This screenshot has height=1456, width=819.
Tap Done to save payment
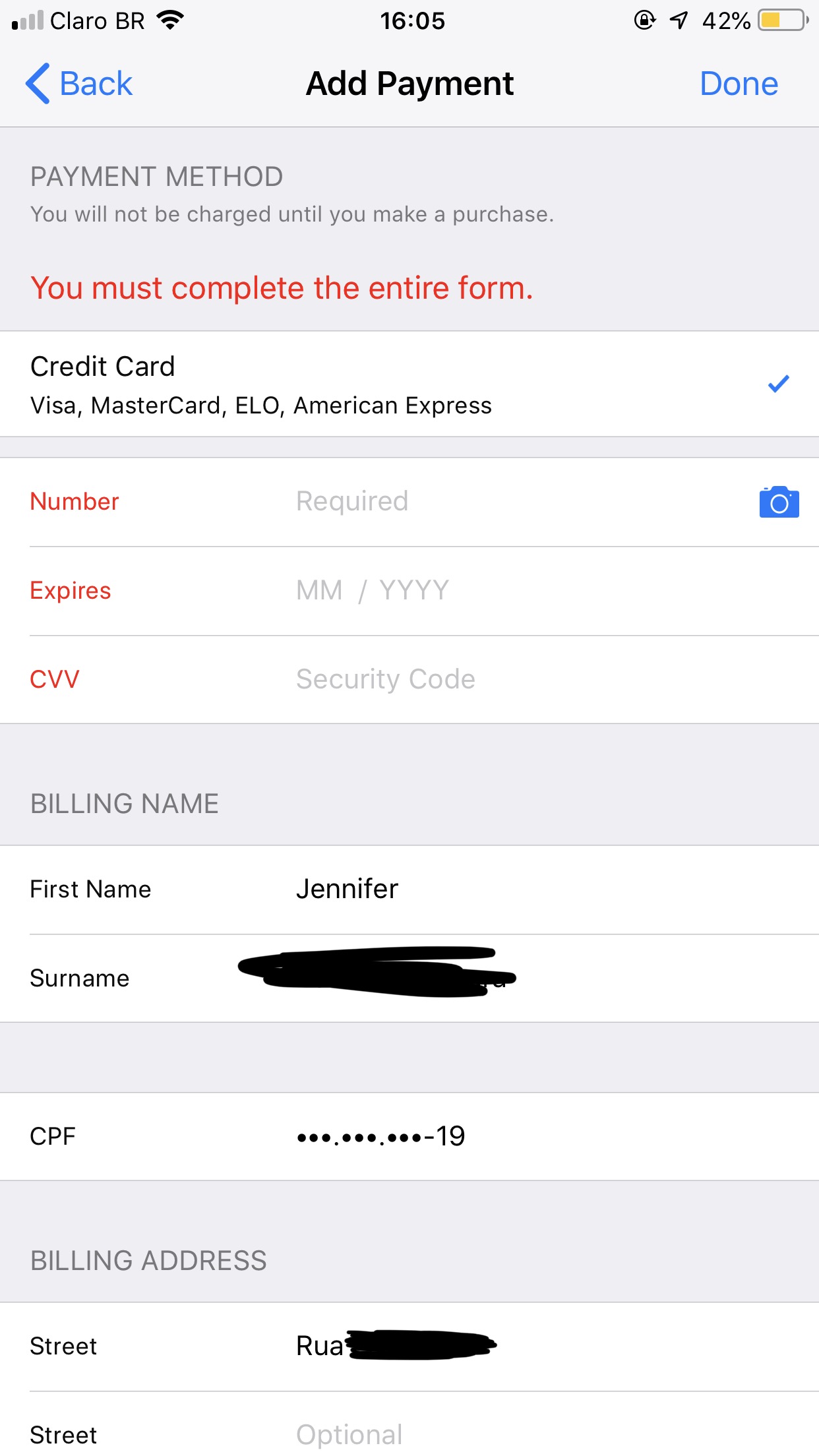point(739,84)
